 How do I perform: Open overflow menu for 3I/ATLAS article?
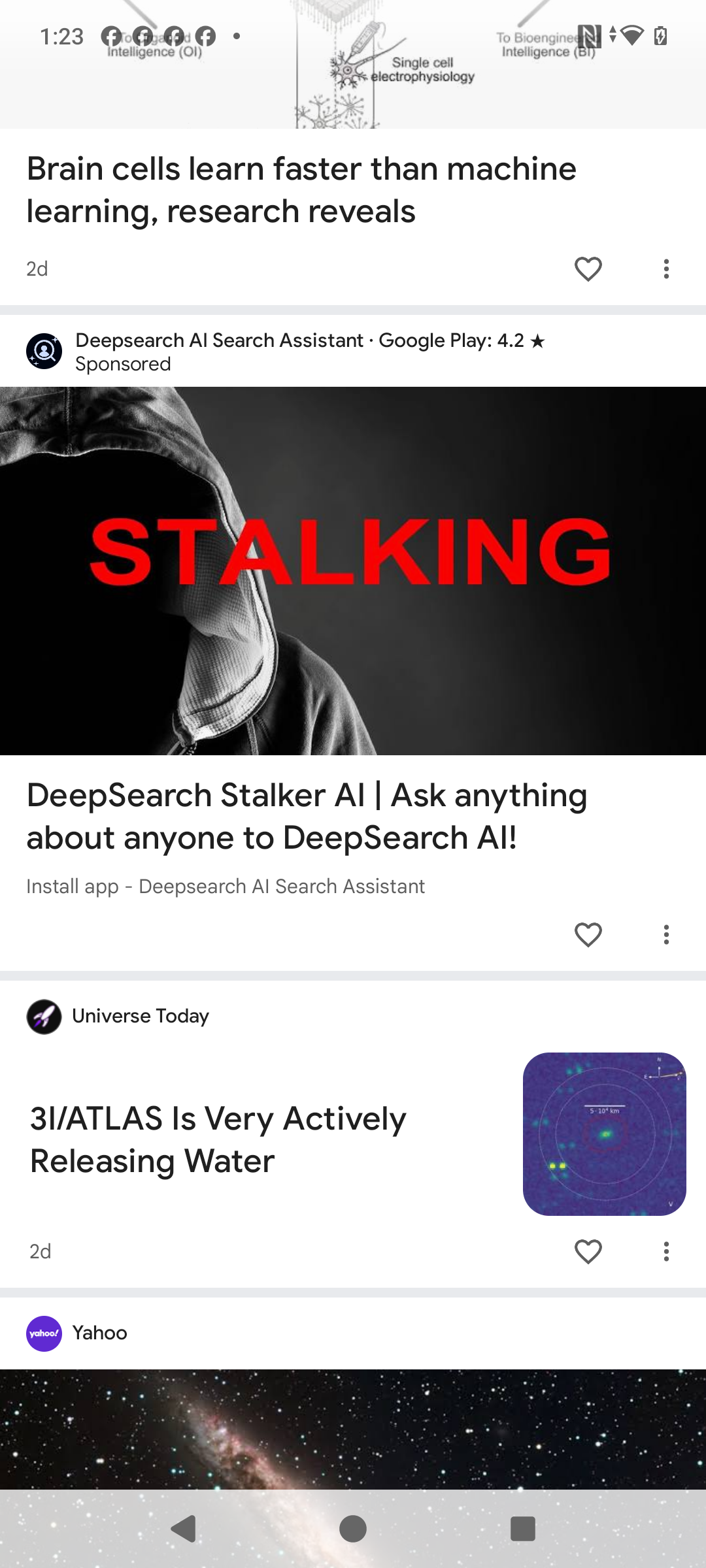[x=666, y=1251]
